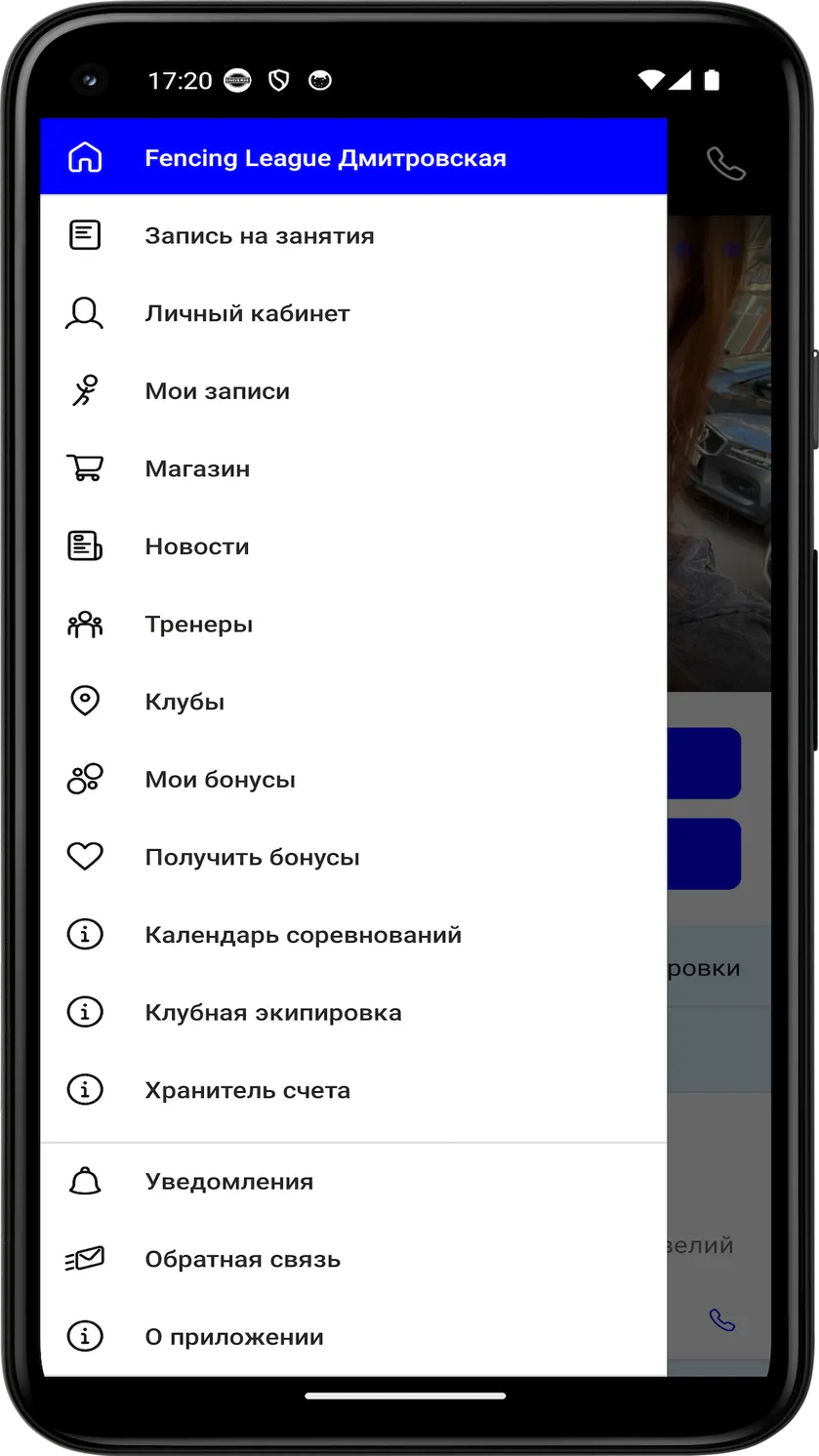Screen dimensions: 819x1456
Task: Open the Магазин section
Action: (x=353, y=468)
